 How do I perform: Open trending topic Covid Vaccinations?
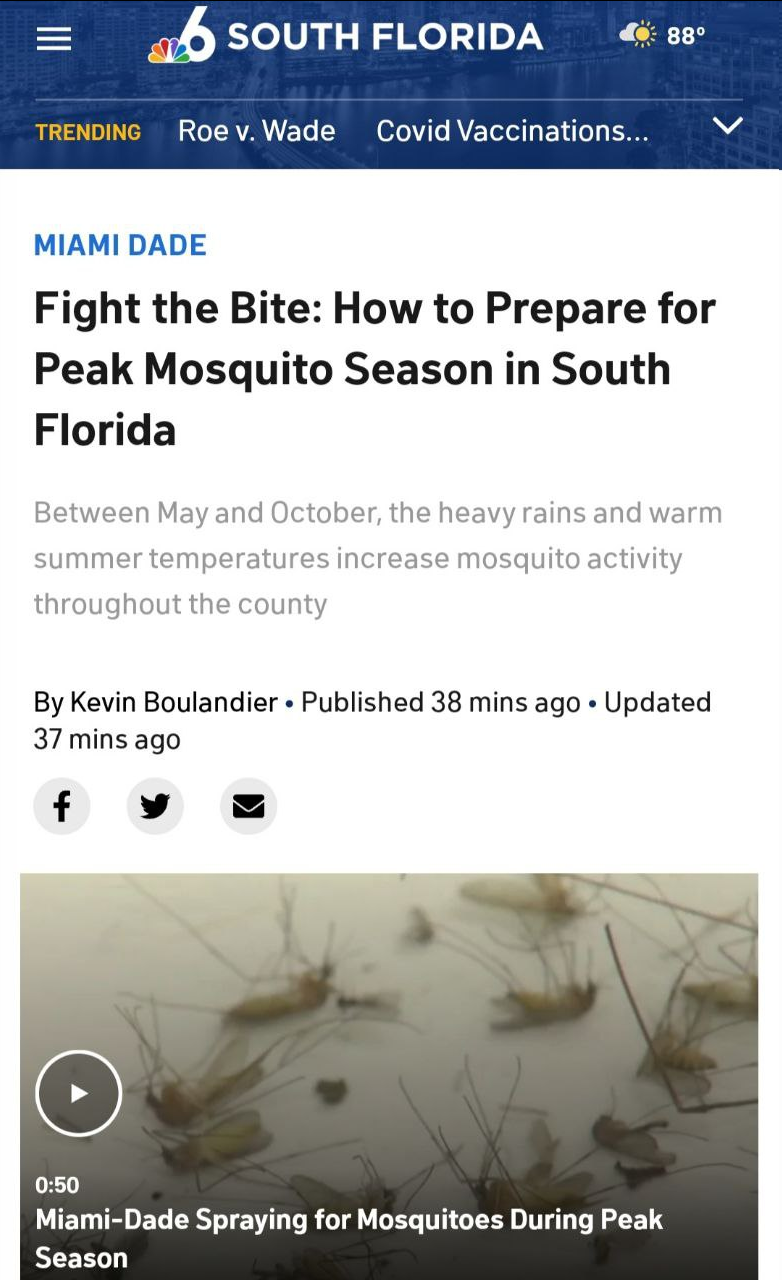[513, 131]
